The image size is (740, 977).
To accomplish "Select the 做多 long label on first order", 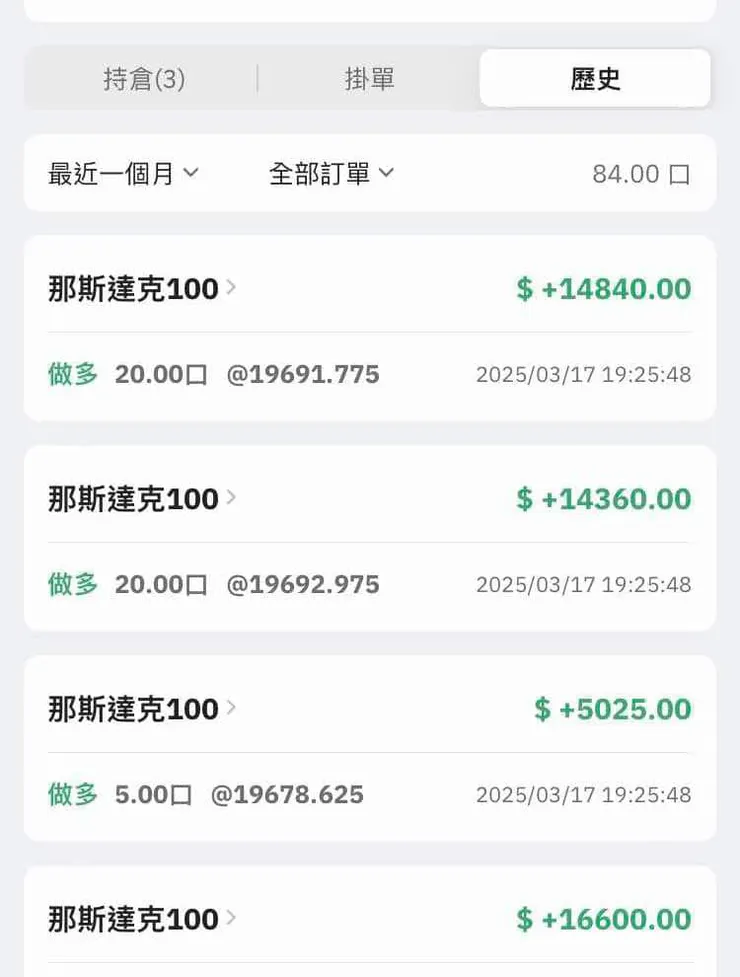I will [71, 374].
